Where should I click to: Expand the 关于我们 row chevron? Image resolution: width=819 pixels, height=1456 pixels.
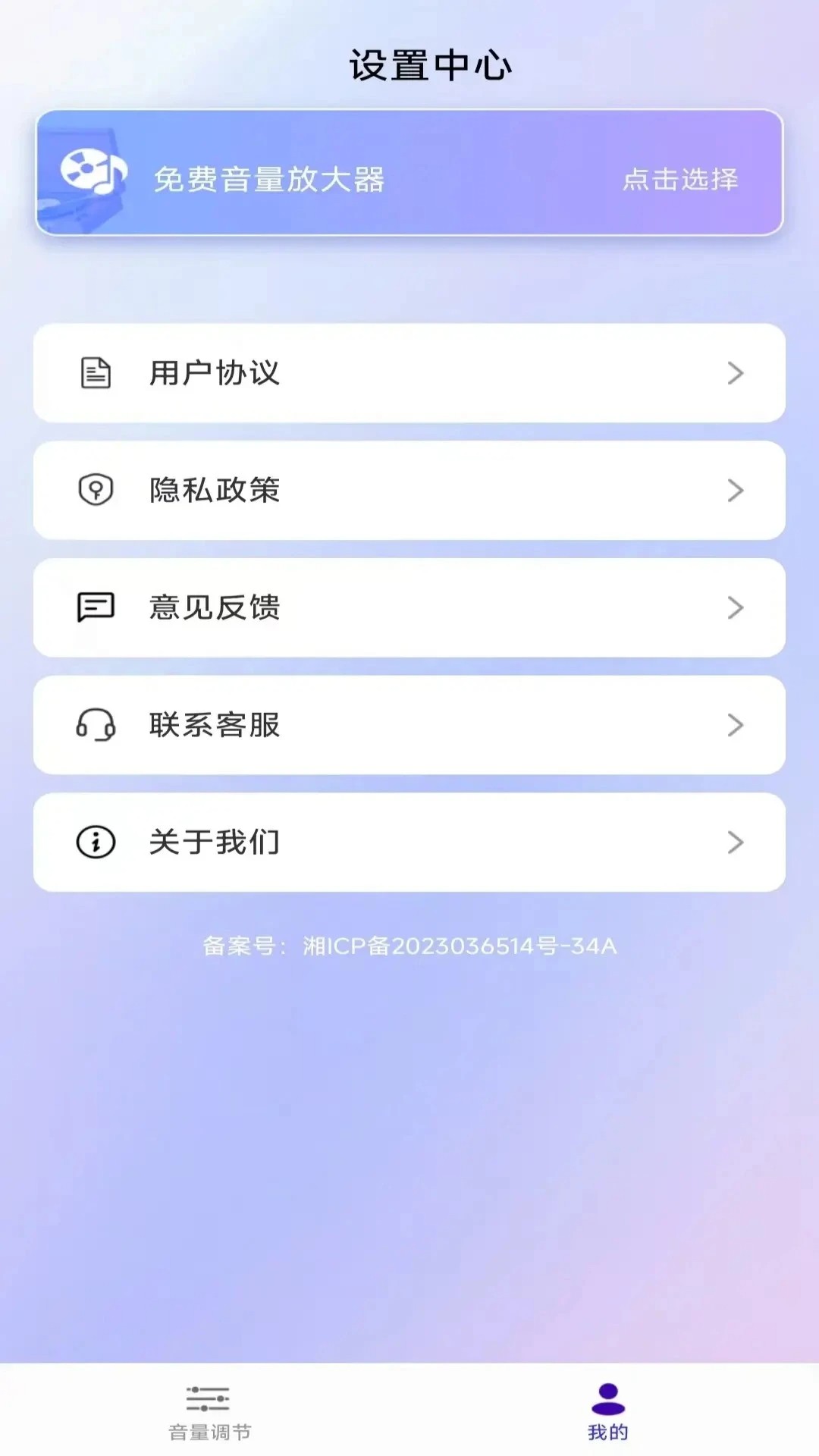pos(734,843)
